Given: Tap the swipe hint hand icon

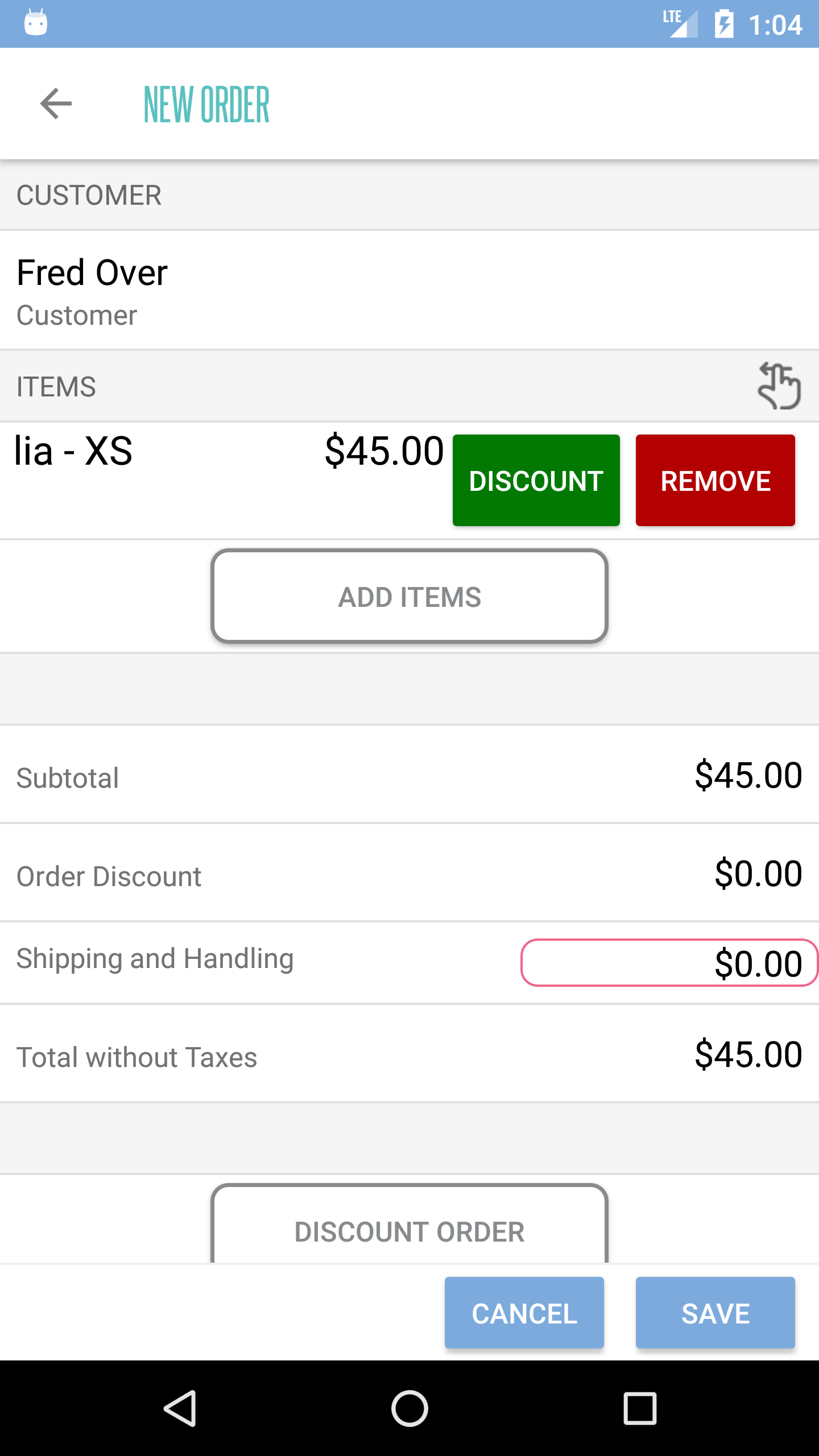Looking at the screenshot, I should point(779,386).
